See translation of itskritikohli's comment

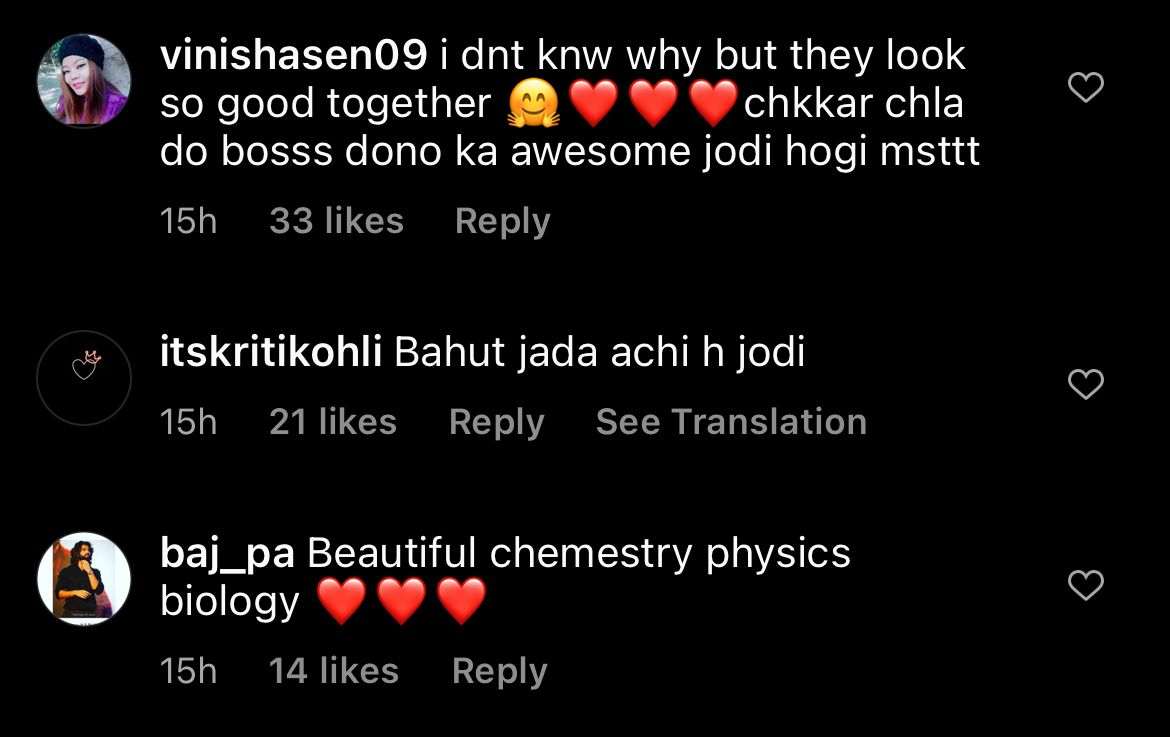point(731,422)
